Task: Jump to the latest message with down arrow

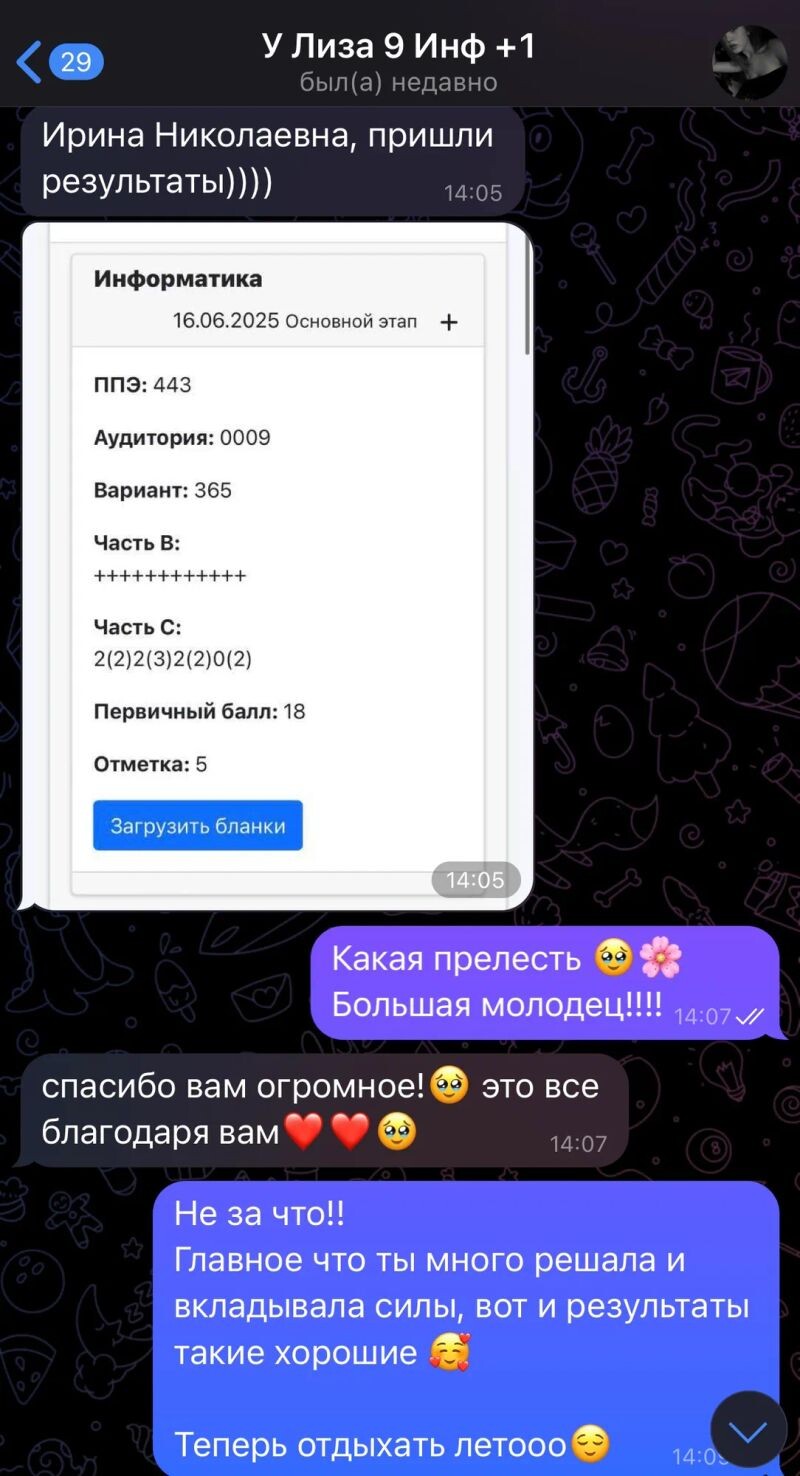Action: pos(748,1431)
